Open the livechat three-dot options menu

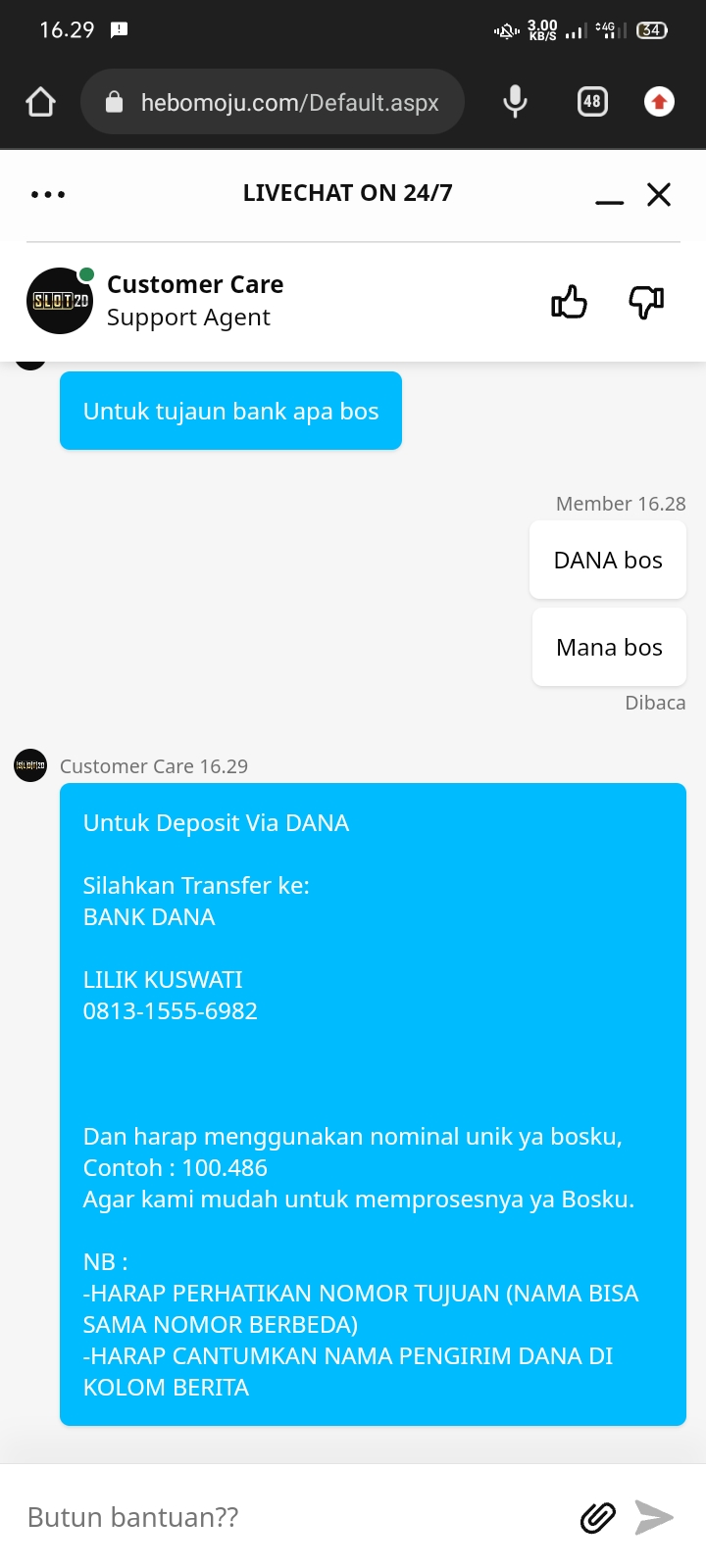click(x=48, y=194)
